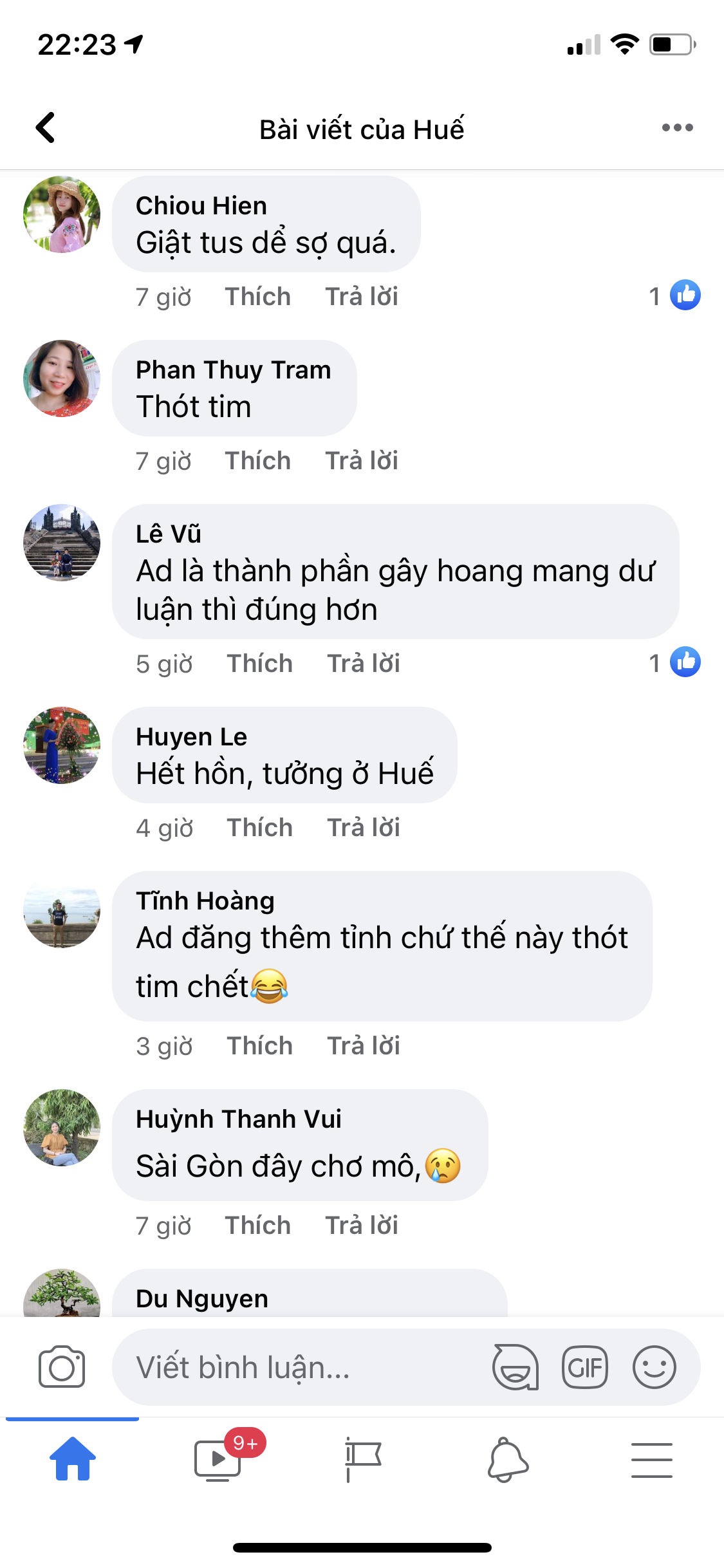Viewport: 724px width, 1568px height.
Task: Attach a photo with camera icon
Action: (x=62, y=1367)
